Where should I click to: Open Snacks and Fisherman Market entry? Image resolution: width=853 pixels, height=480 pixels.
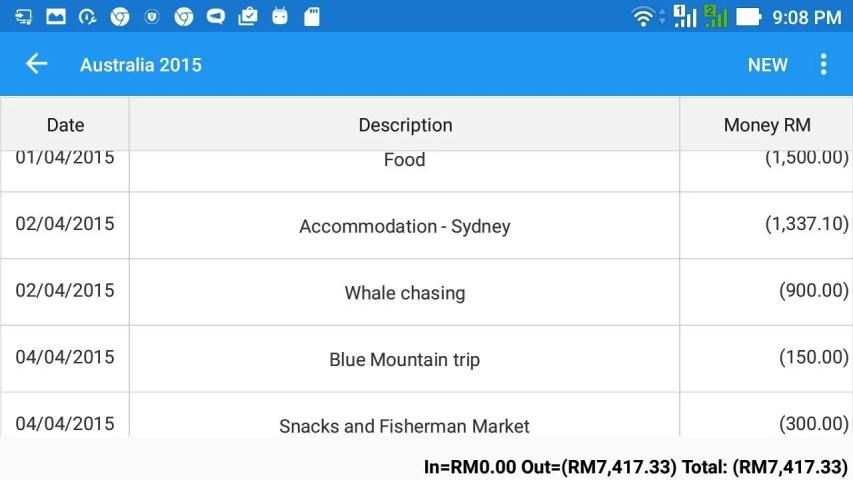404,425
